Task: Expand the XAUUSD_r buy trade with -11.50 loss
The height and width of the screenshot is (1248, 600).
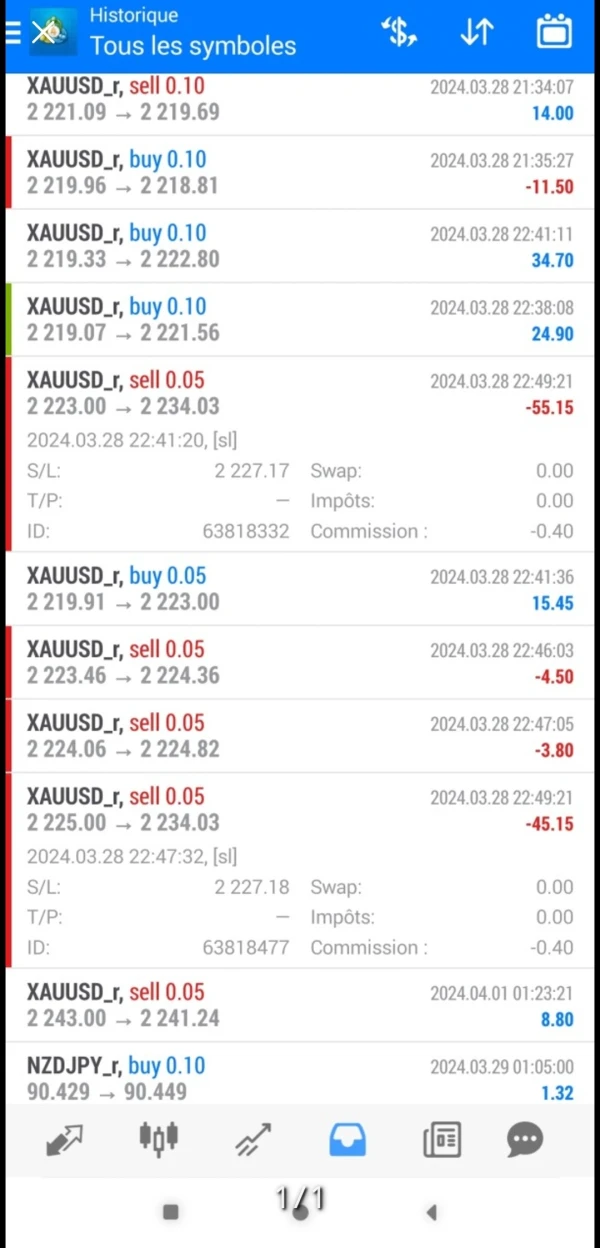Action: point(300,173)
